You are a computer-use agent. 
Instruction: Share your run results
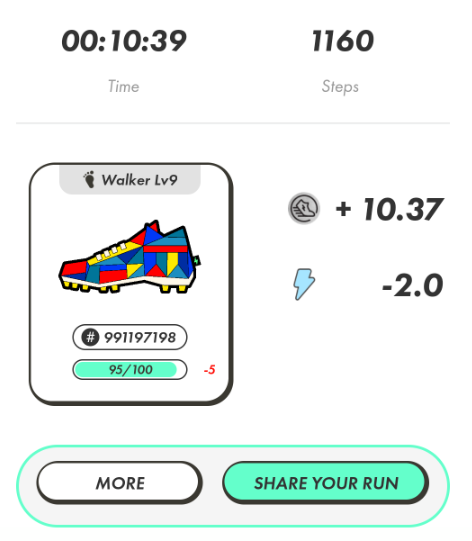tap(326, 483)
